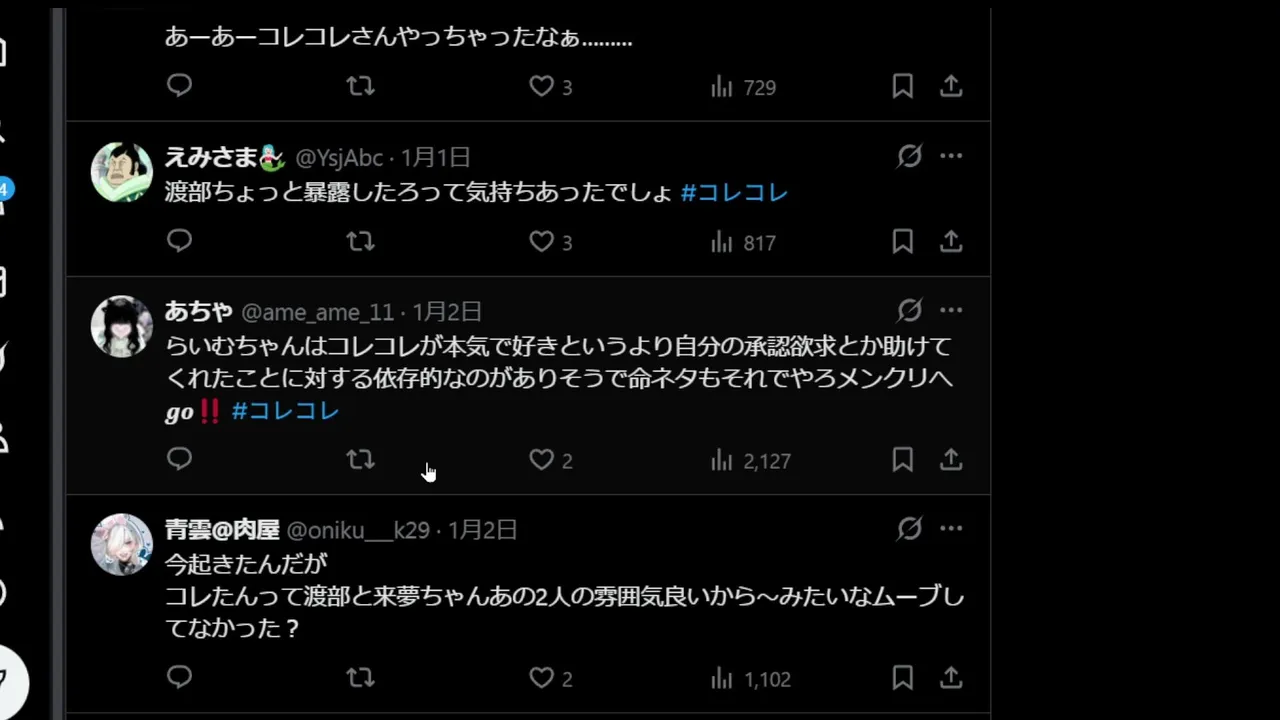Share 青雲@肉屋's post
This screenshot has height=720, width=1280.
point(951,678)
